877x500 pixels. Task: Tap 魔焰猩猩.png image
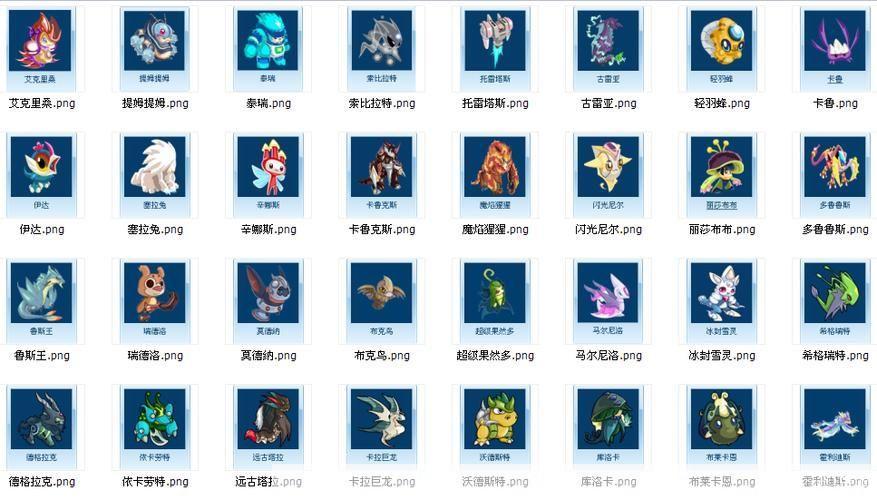495,172
